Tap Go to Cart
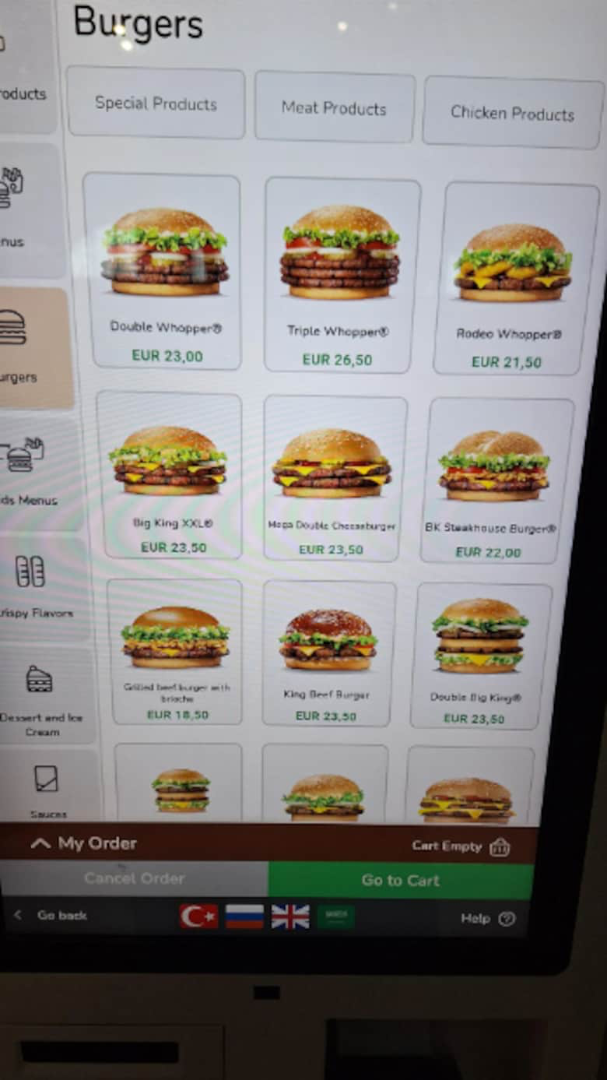The height and width of the screenshot is (1080, 607). [x=400, y=880]
